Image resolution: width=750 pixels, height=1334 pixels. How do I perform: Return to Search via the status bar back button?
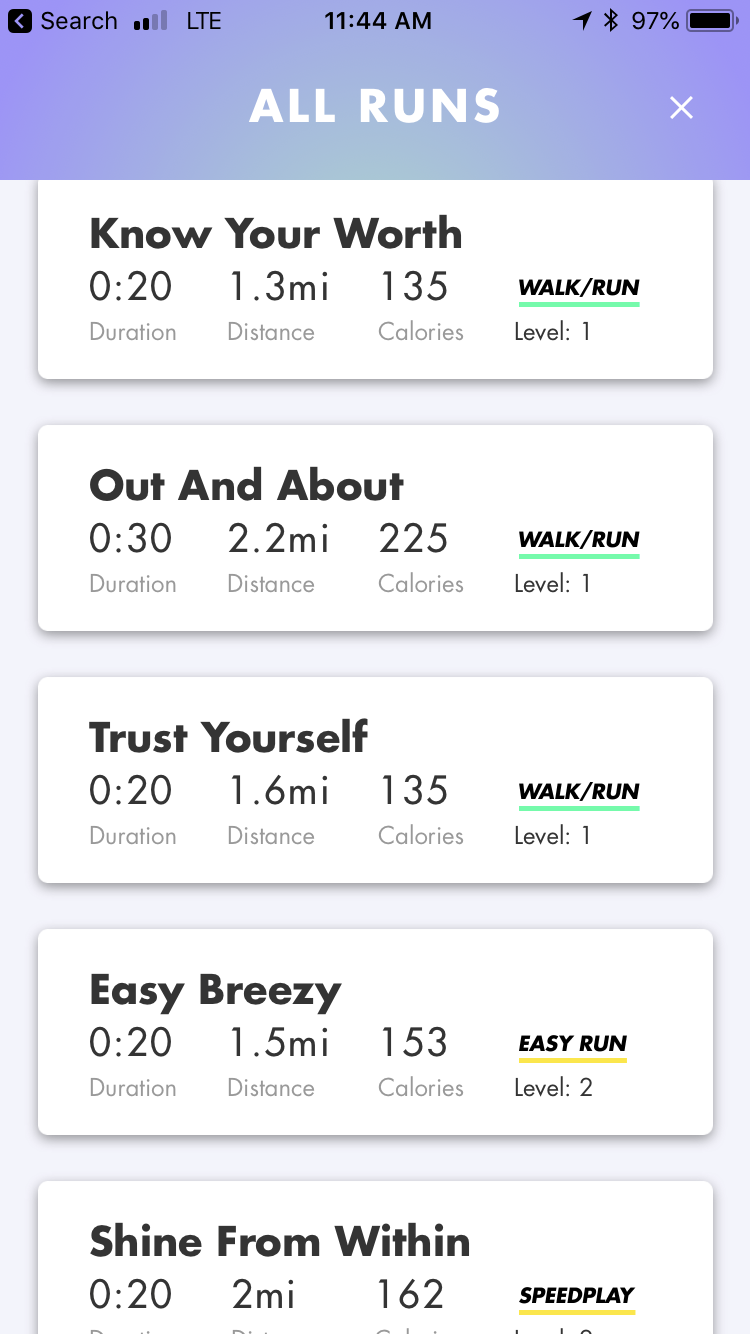pyautogui.click(x=63, y=20)
